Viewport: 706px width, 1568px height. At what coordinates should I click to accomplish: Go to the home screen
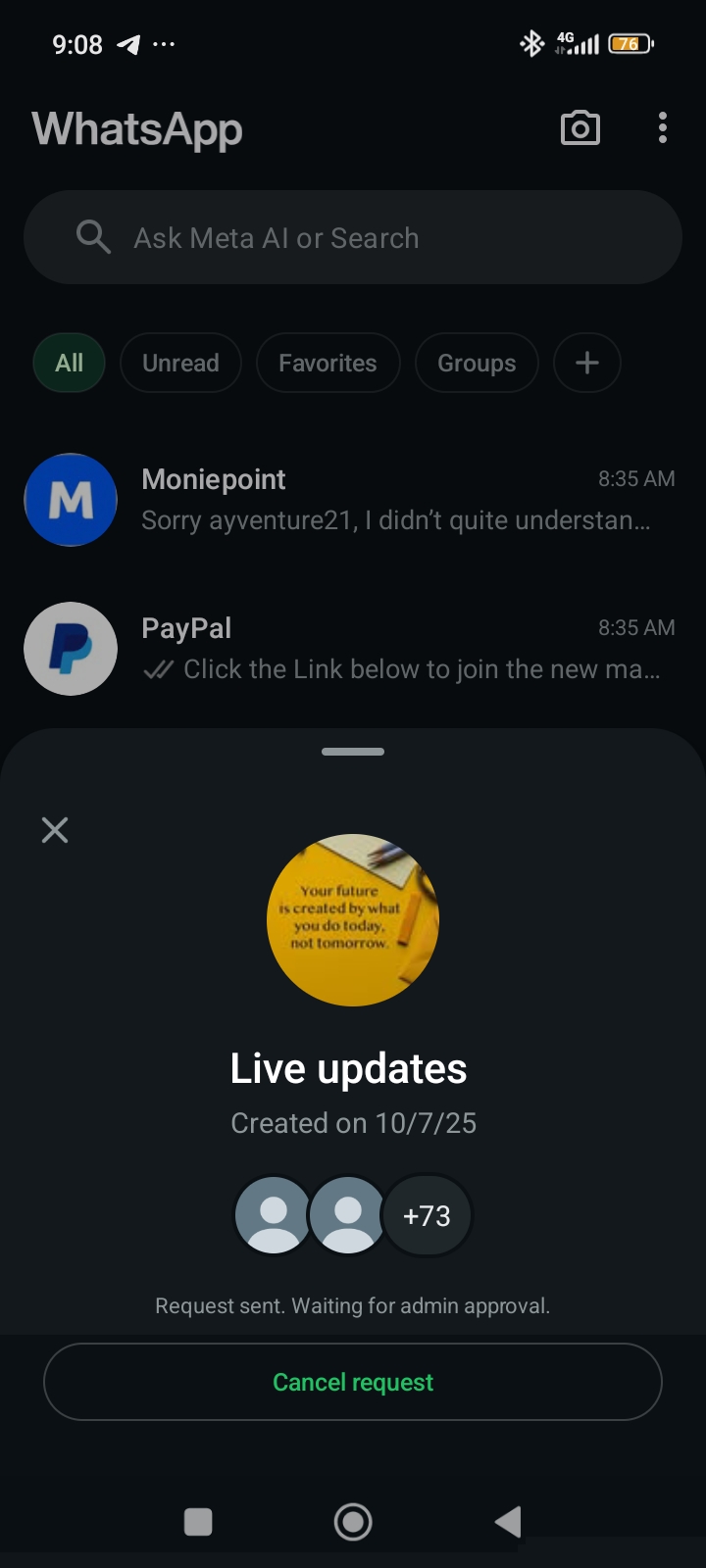click(x=353, y=1522)
